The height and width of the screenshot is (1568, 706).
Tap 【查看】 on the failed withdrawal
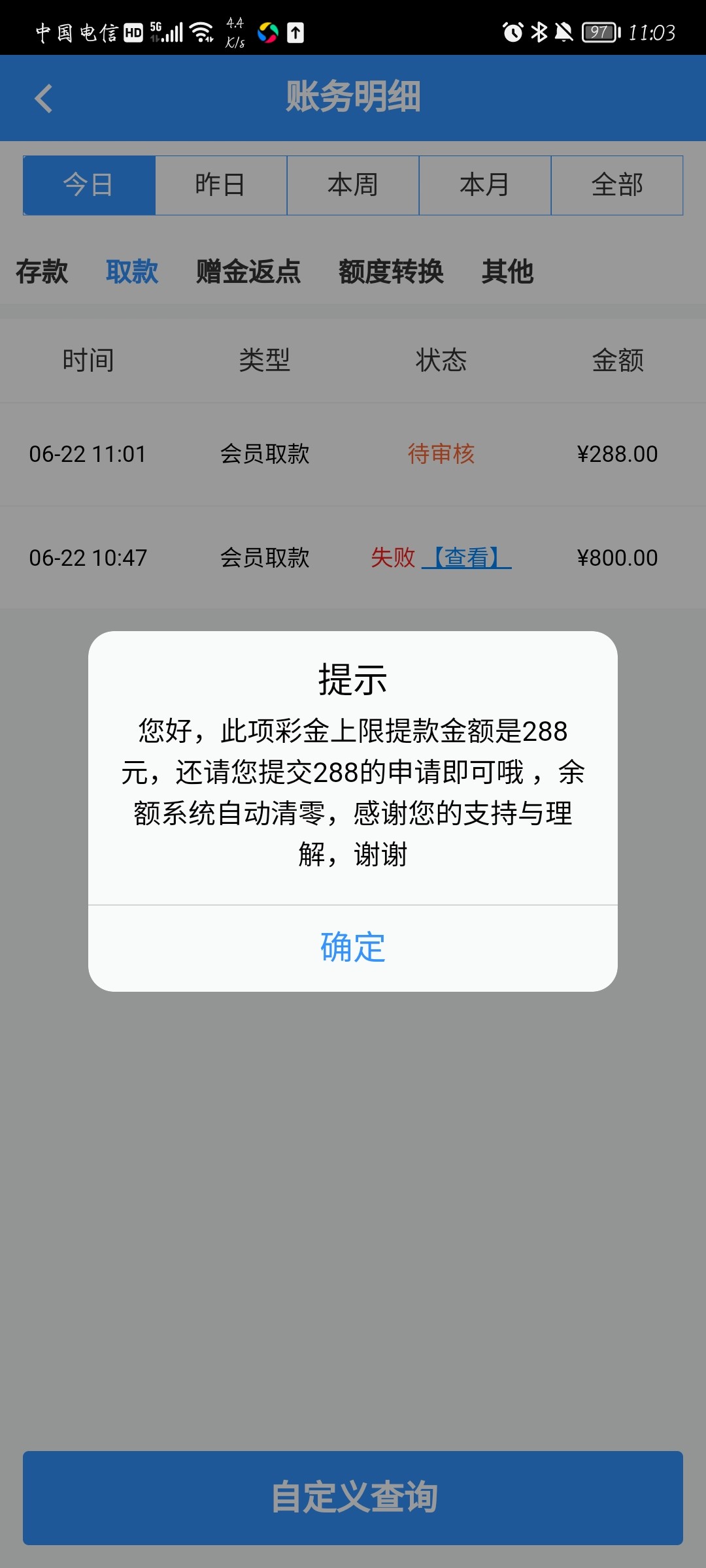click(467, 557)
